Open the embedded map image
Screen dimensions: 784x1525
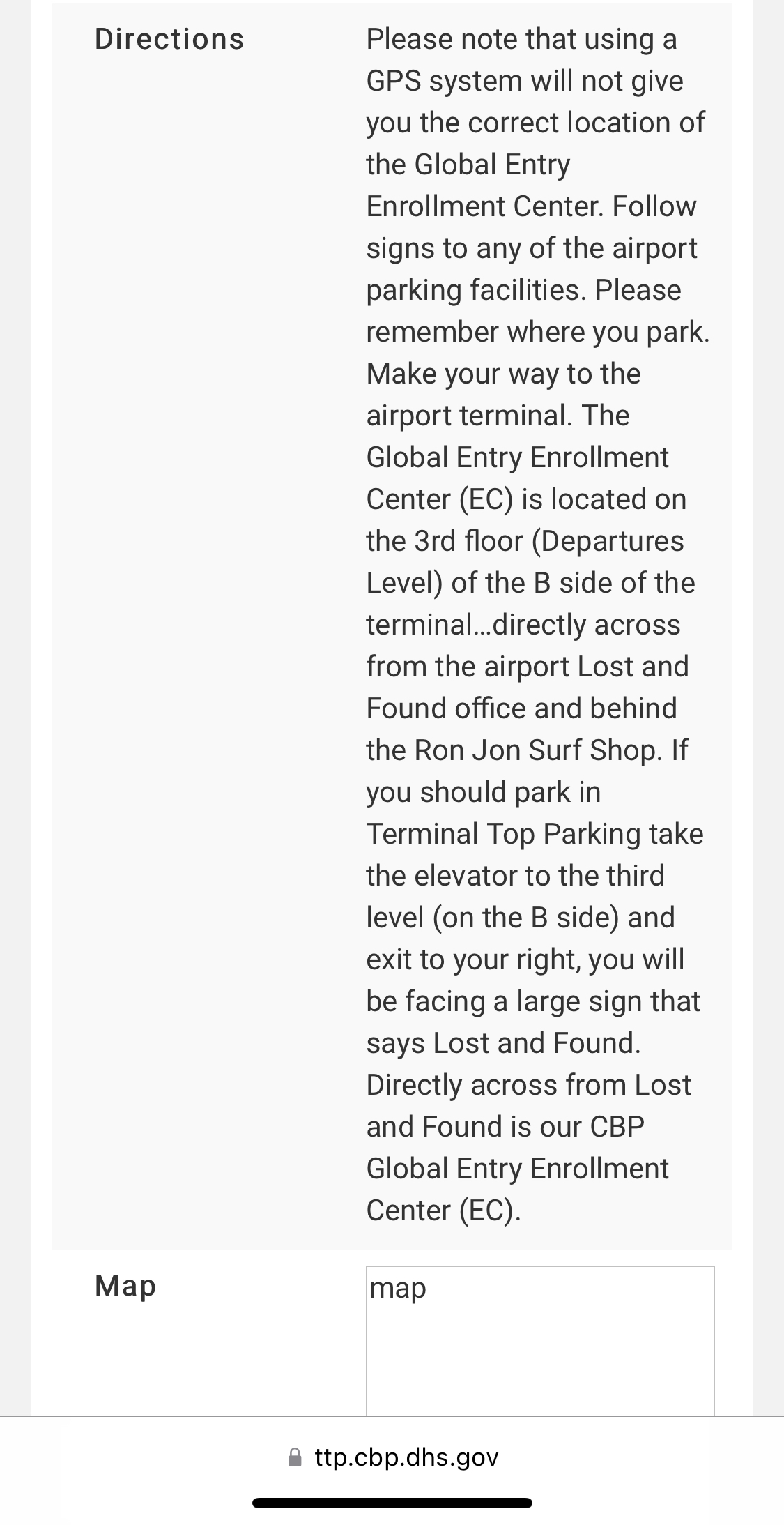[x=540, y=1340]
